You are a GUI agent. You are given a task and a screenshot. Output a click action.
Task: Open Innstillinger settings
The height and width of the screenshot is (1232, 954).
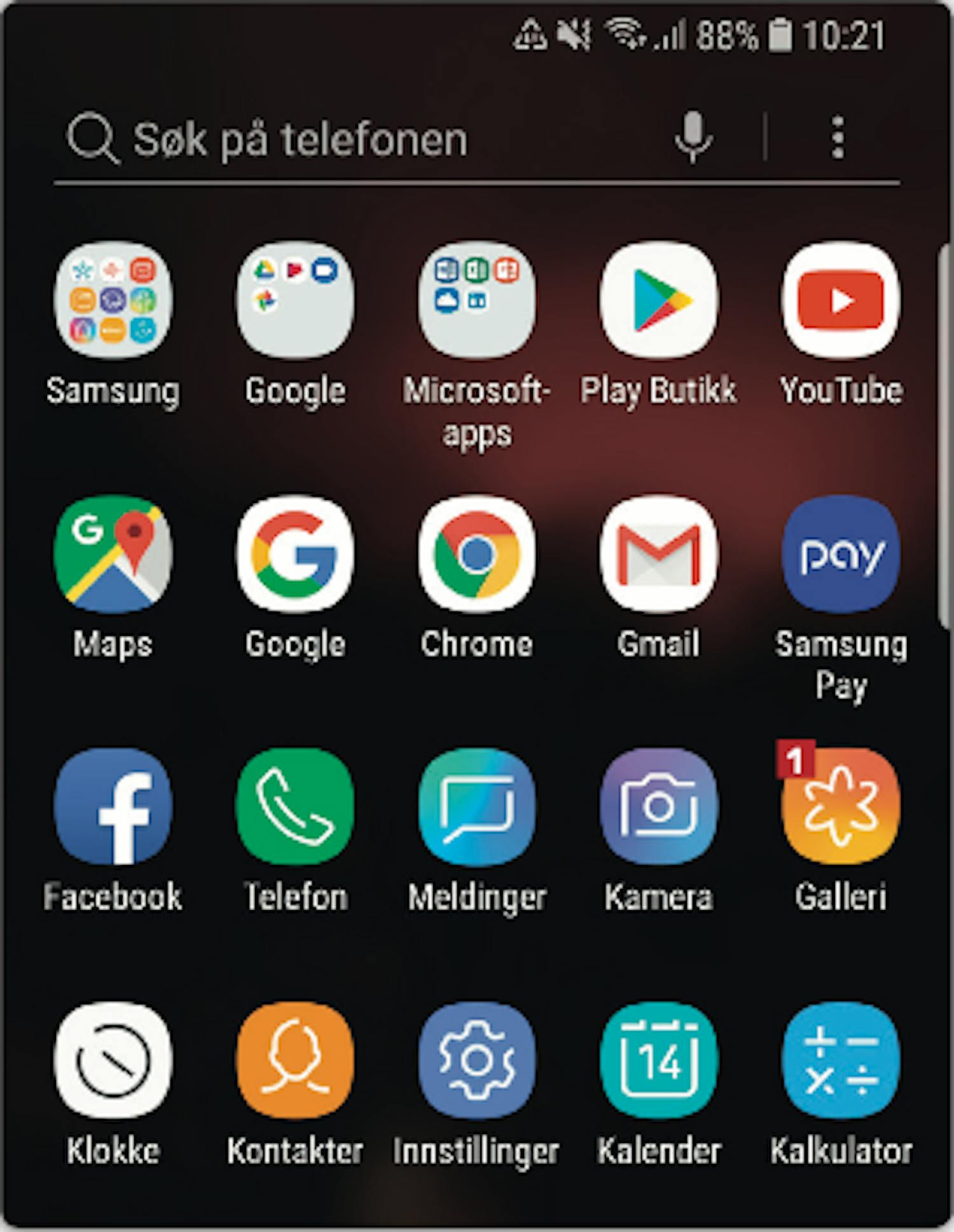[x=476, y=1060]
